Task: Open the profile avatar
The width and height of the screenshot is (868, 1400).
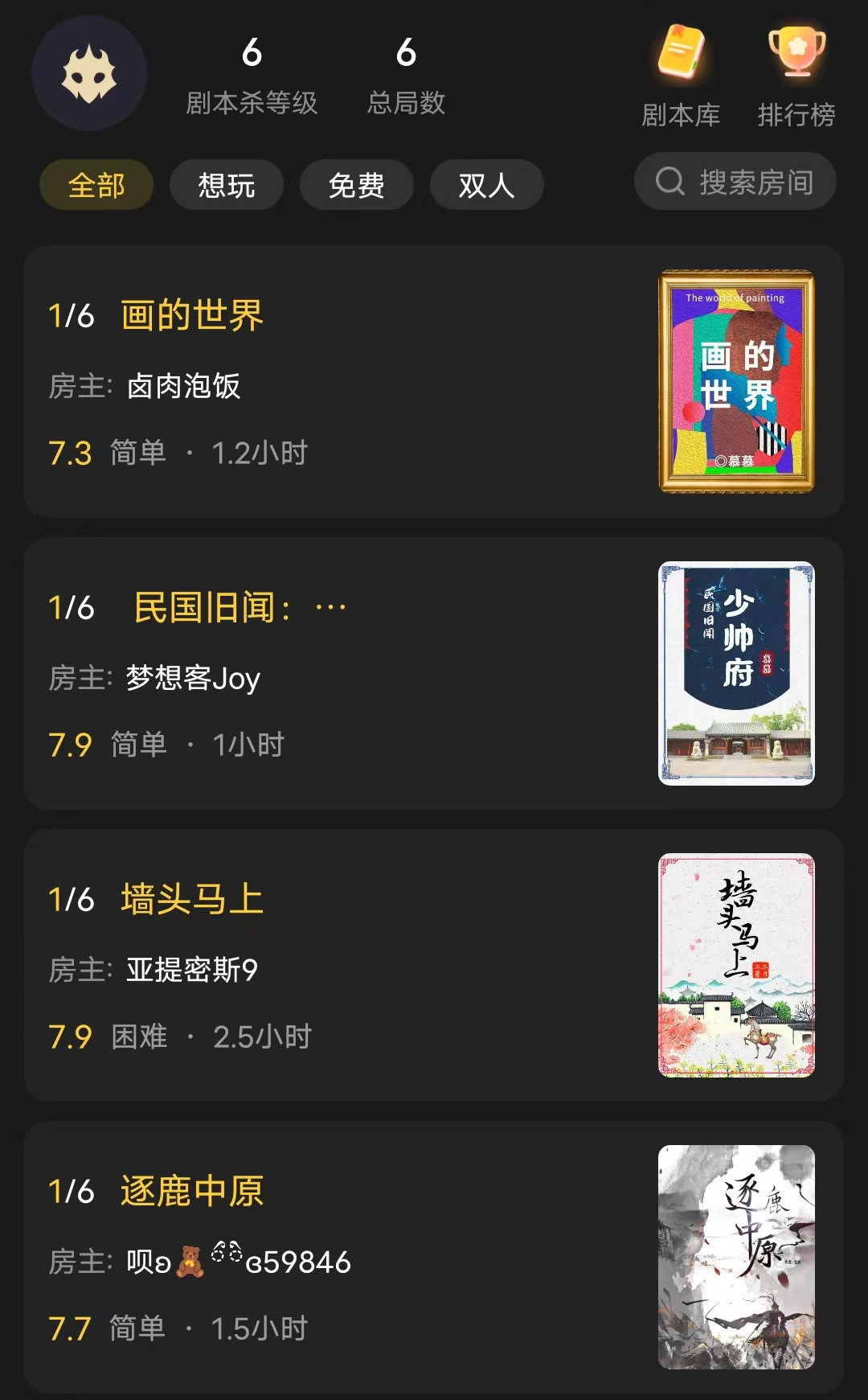Action: coord(89,74)
